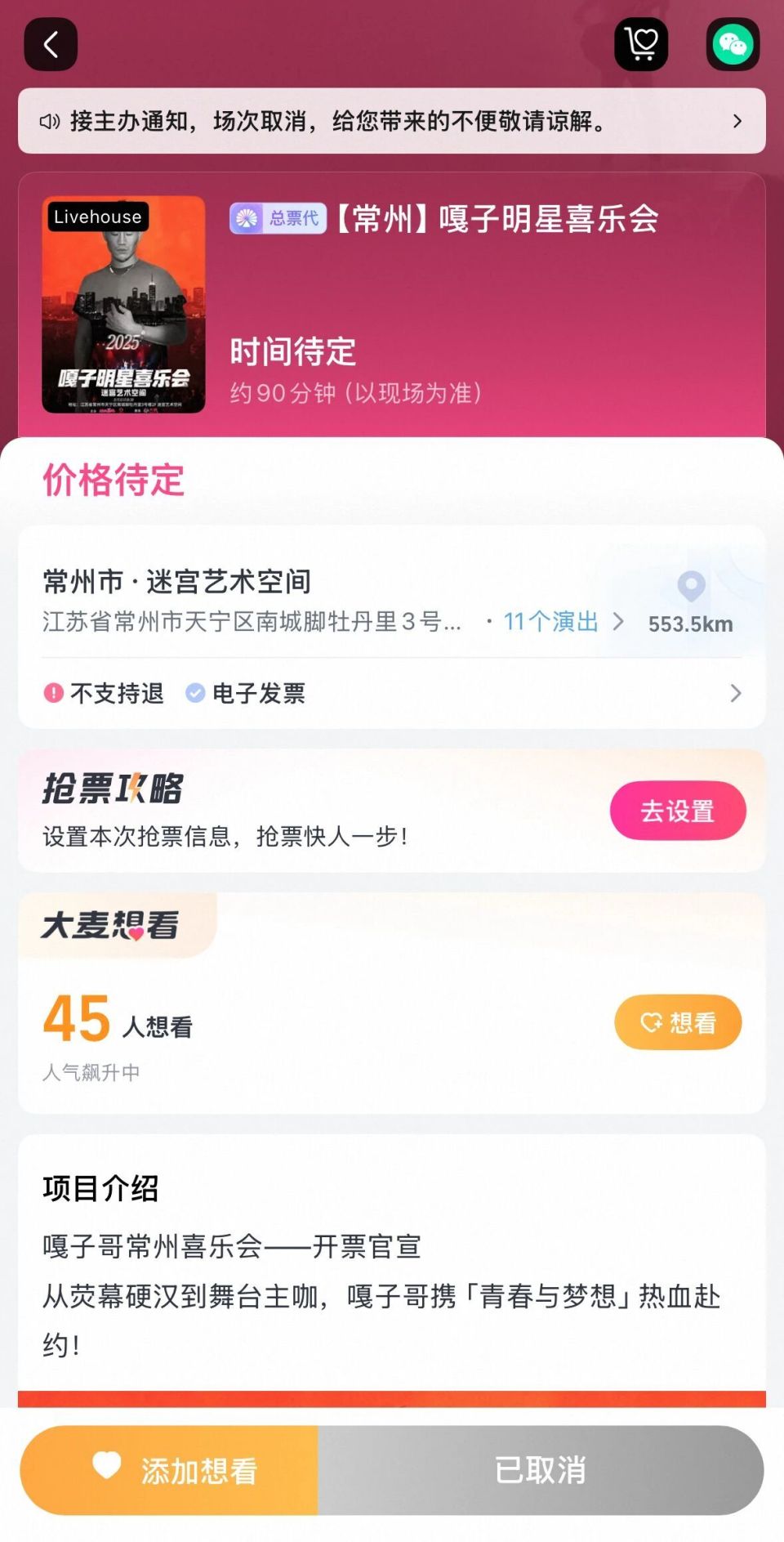The height and width of the screenshot is (1542, 784).
Task: Toggle 想看 for this event
Action: click(x=678, y=1022)
